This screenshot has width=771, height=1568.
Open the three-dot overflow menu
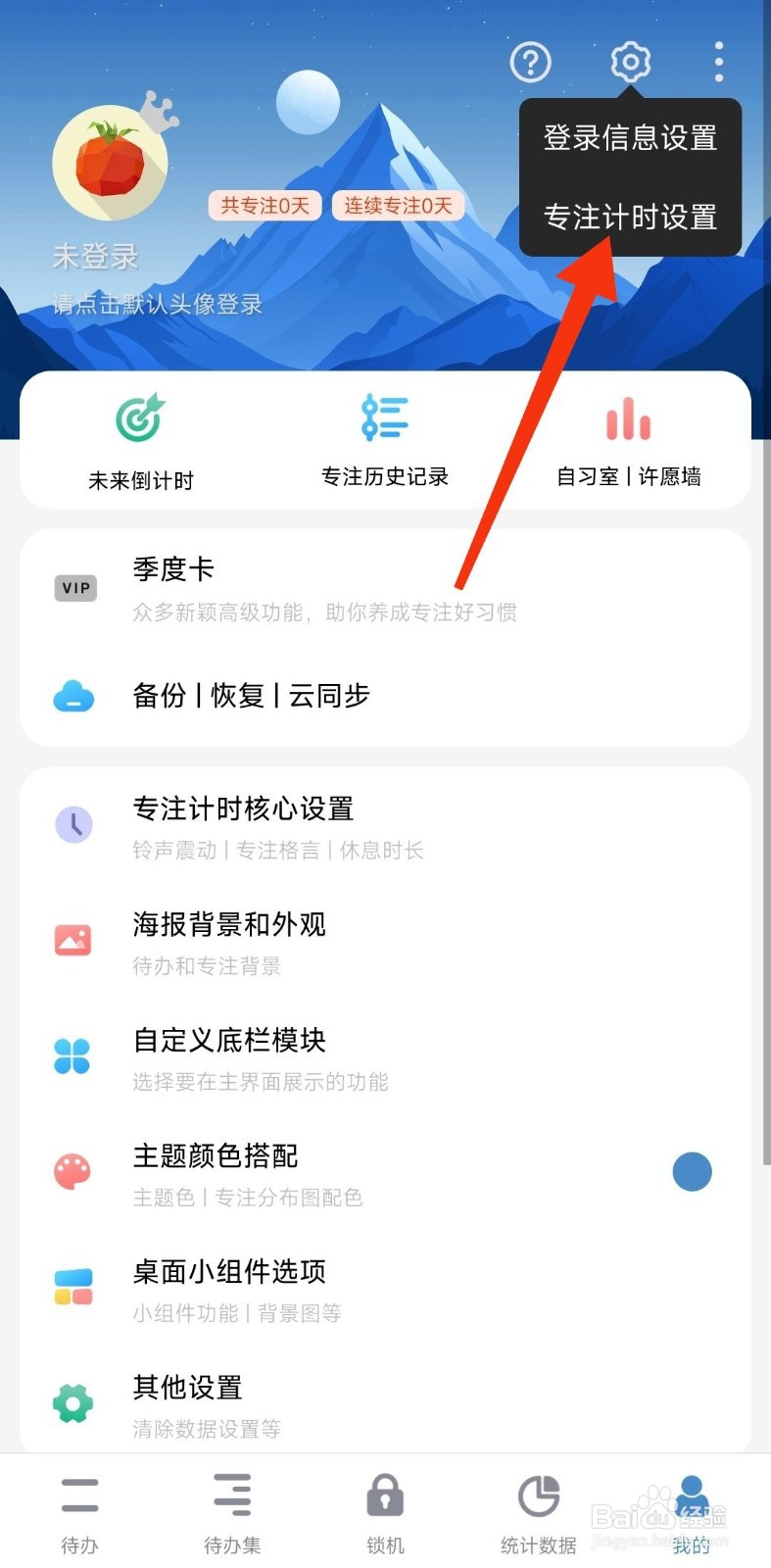click(718, 61)
